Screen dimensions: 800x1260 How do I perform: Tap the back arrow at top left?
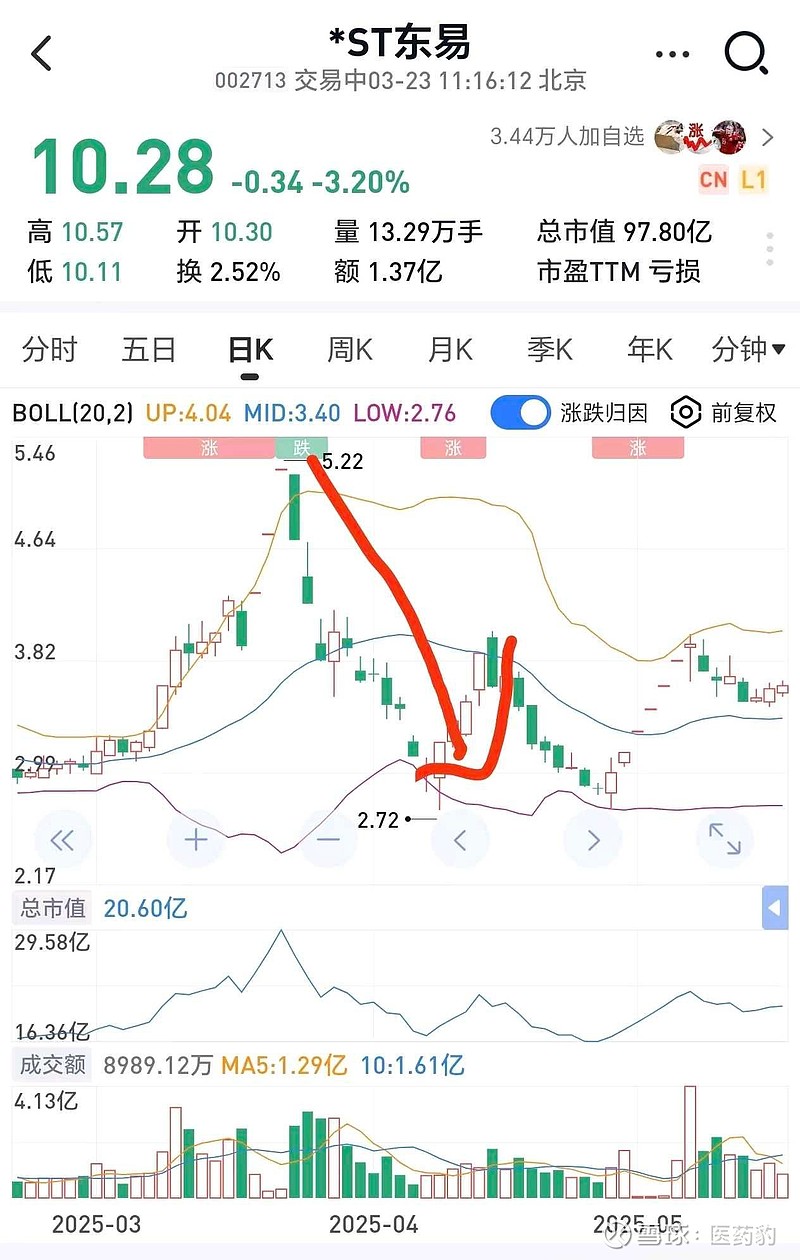click(x=42, y=54)
